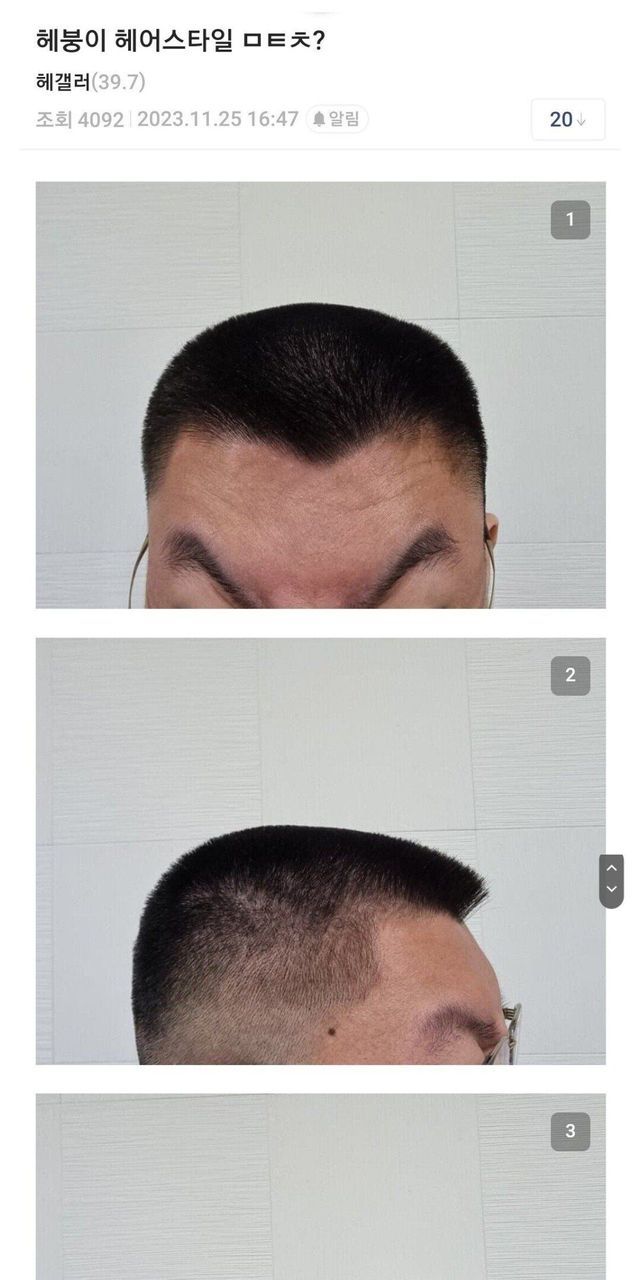Open author profile 헤갤러
Viewport: 640px width, 1280px height.
tap(63, 82)
